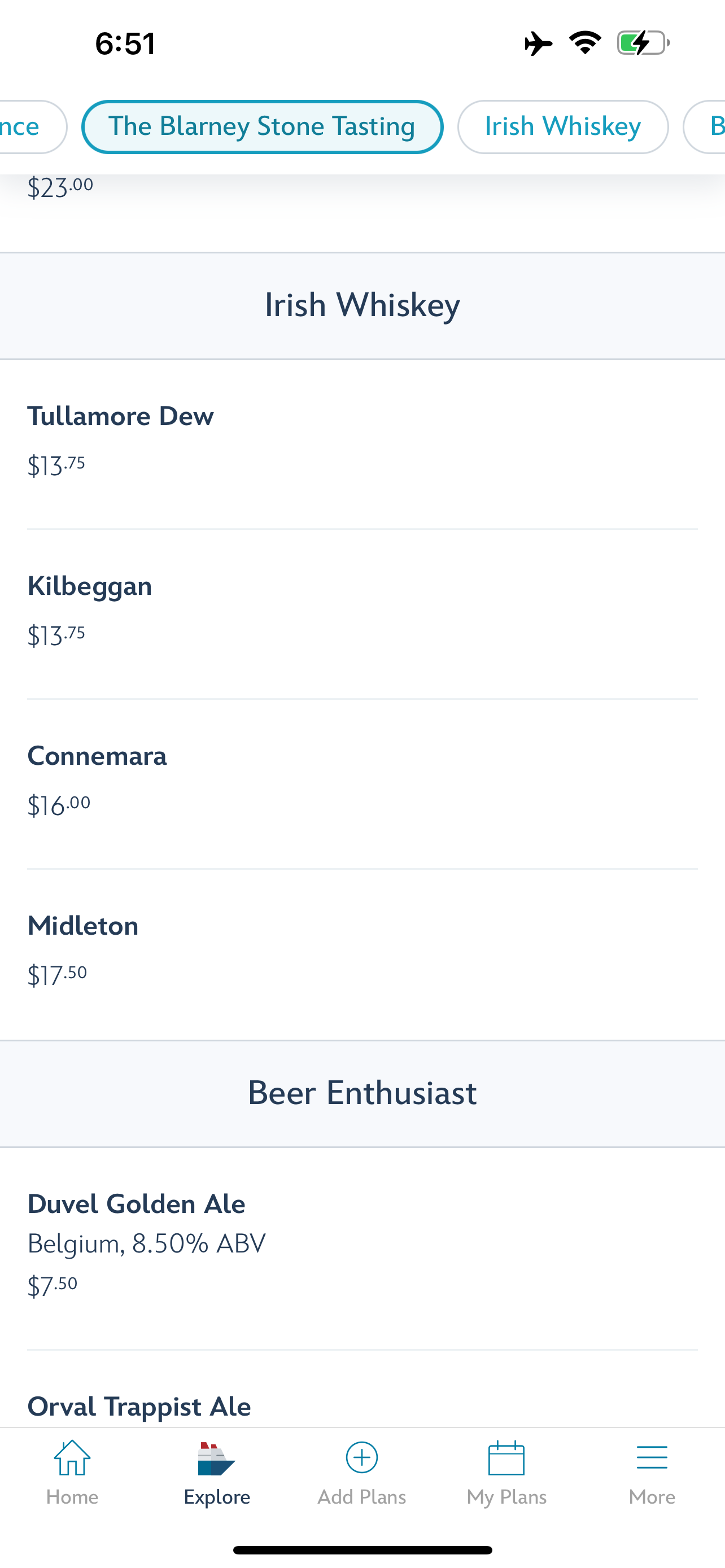
Task: Switch to the My Plans tab
Action: [506, 1472]
